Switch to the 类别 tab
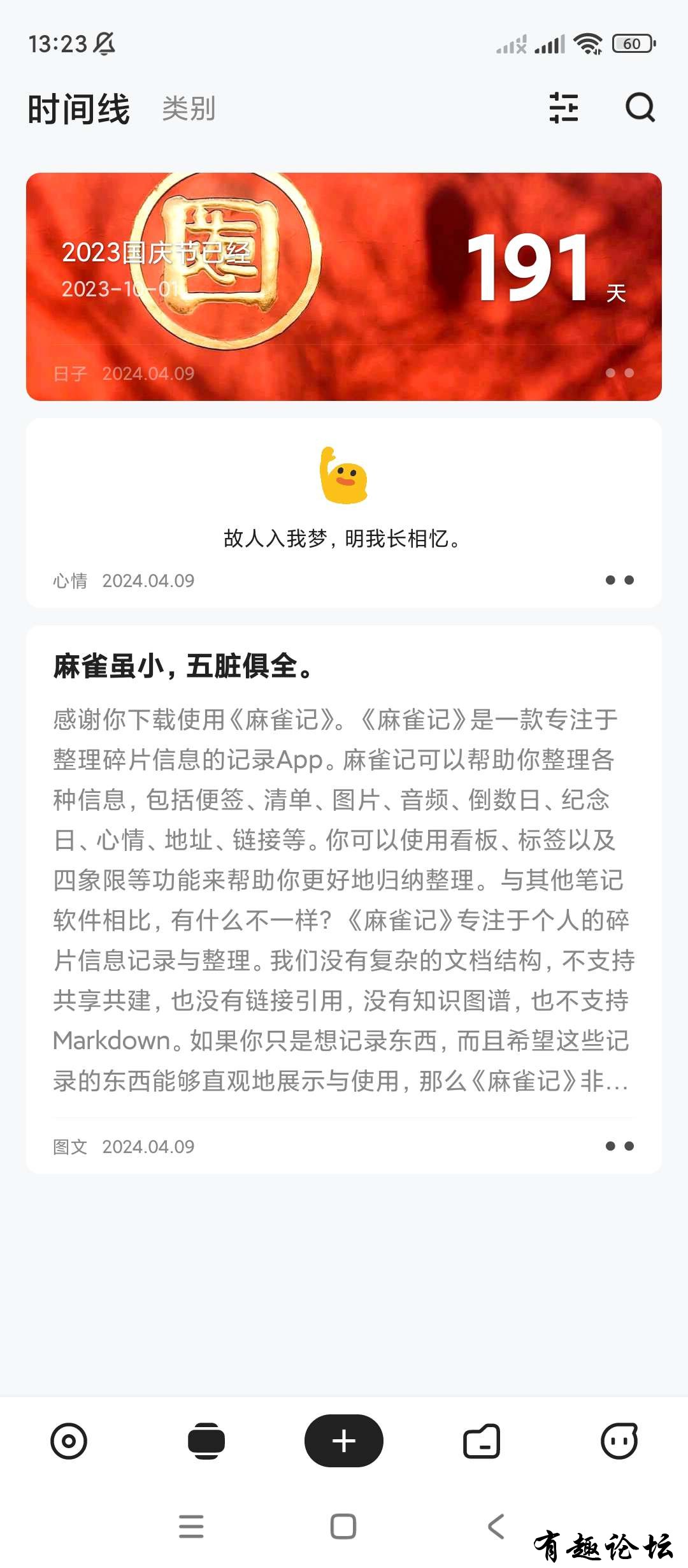 click(189, 108)
